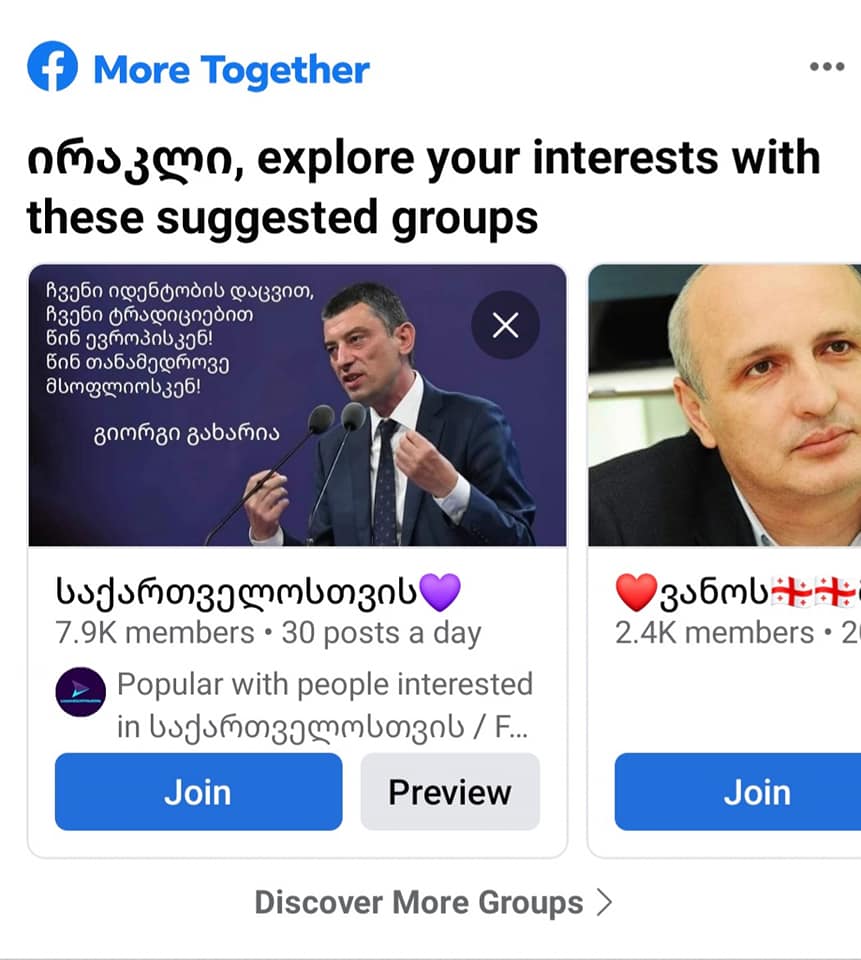
Task: Open Discover More Groups
Action: [432, 903]
